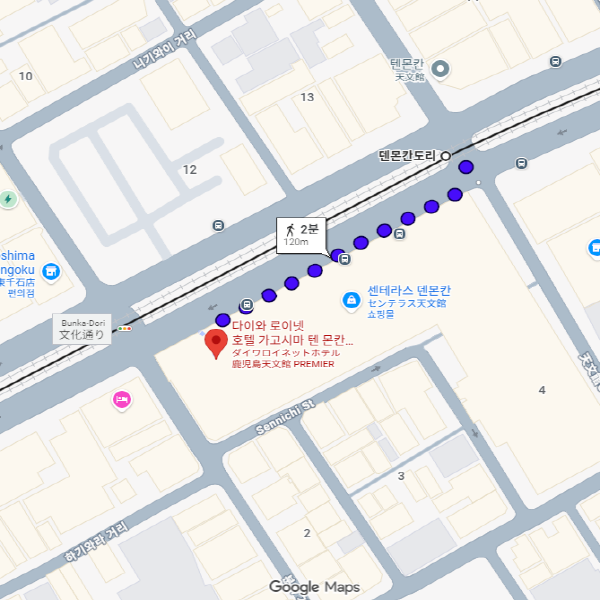Open the Centerras Tenmonkan shopping marker
The width and height of the screenshot is (600, 600).
point(351,299)
